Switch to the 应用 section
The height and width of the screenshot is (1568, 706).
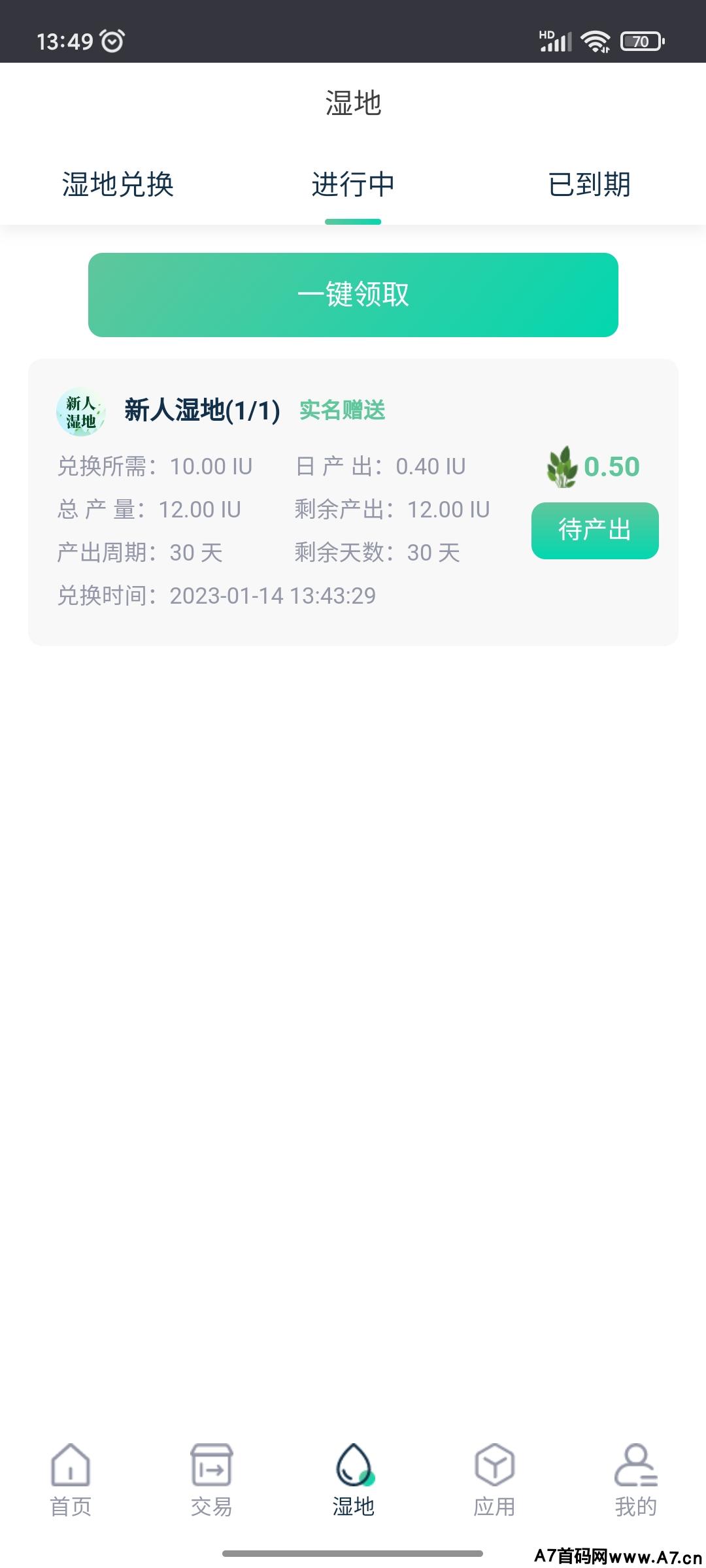(494, 1480)
